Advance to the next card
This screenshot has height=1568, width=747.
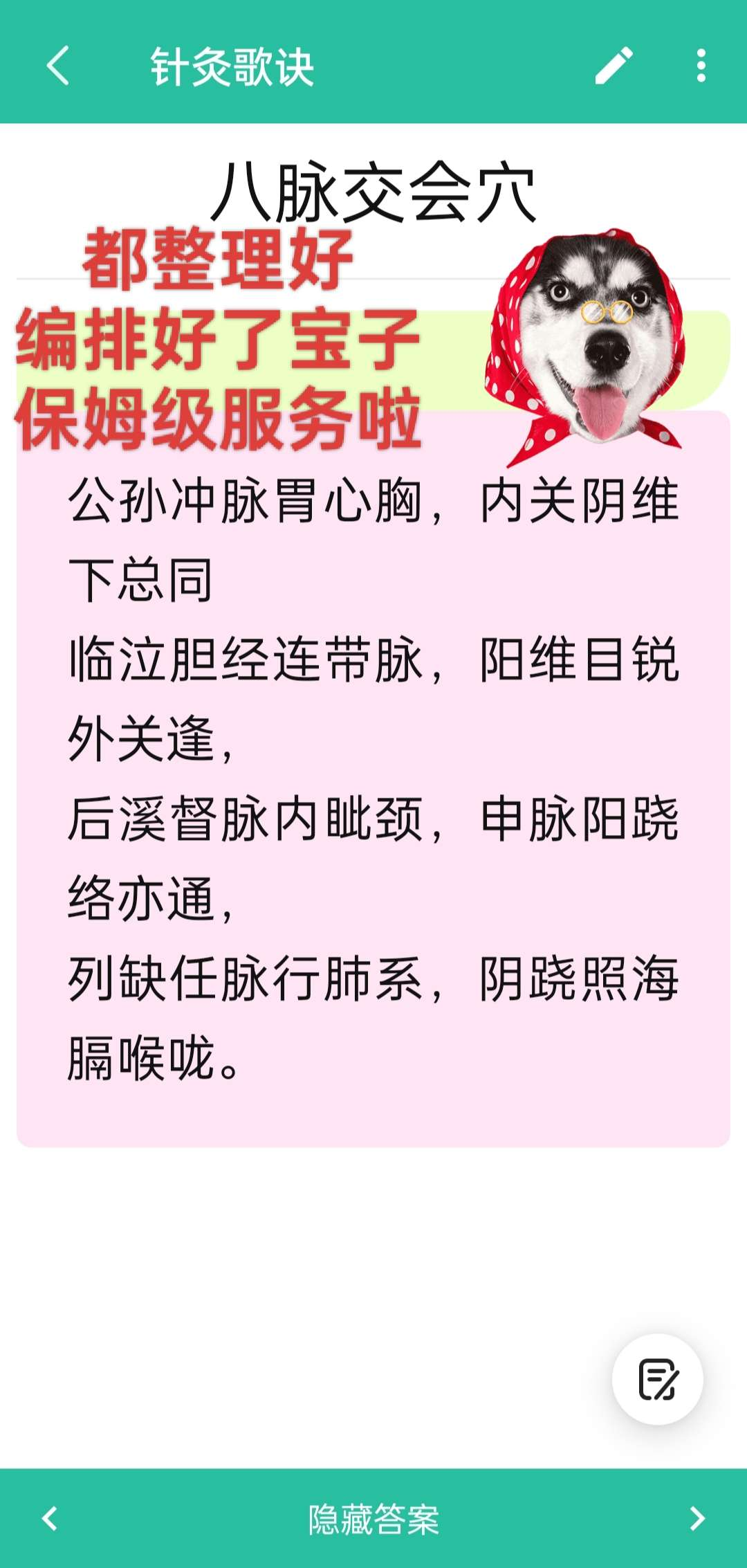click(x=697, y=1520)
